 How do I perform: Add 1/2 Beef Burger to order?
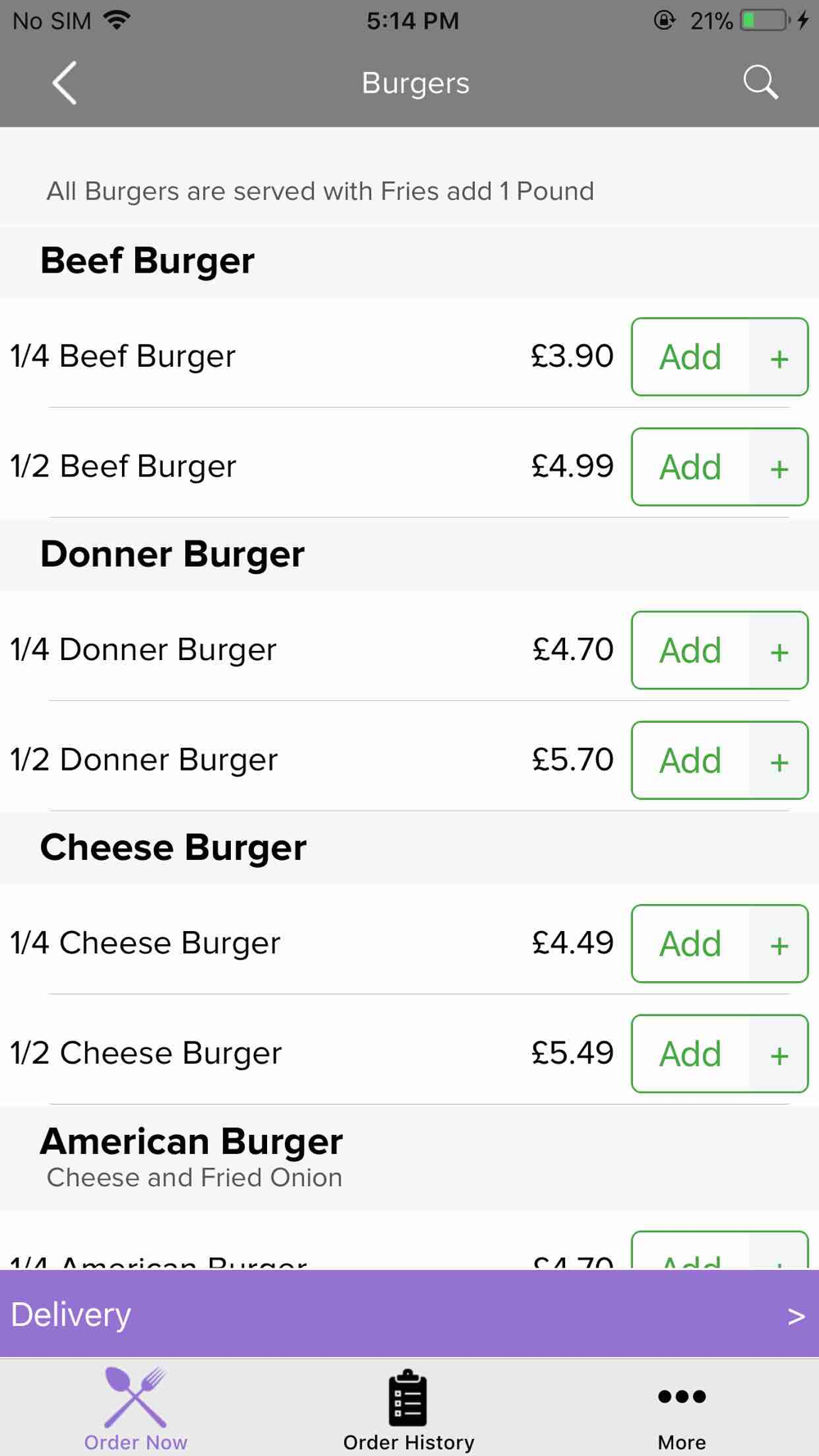719,467
